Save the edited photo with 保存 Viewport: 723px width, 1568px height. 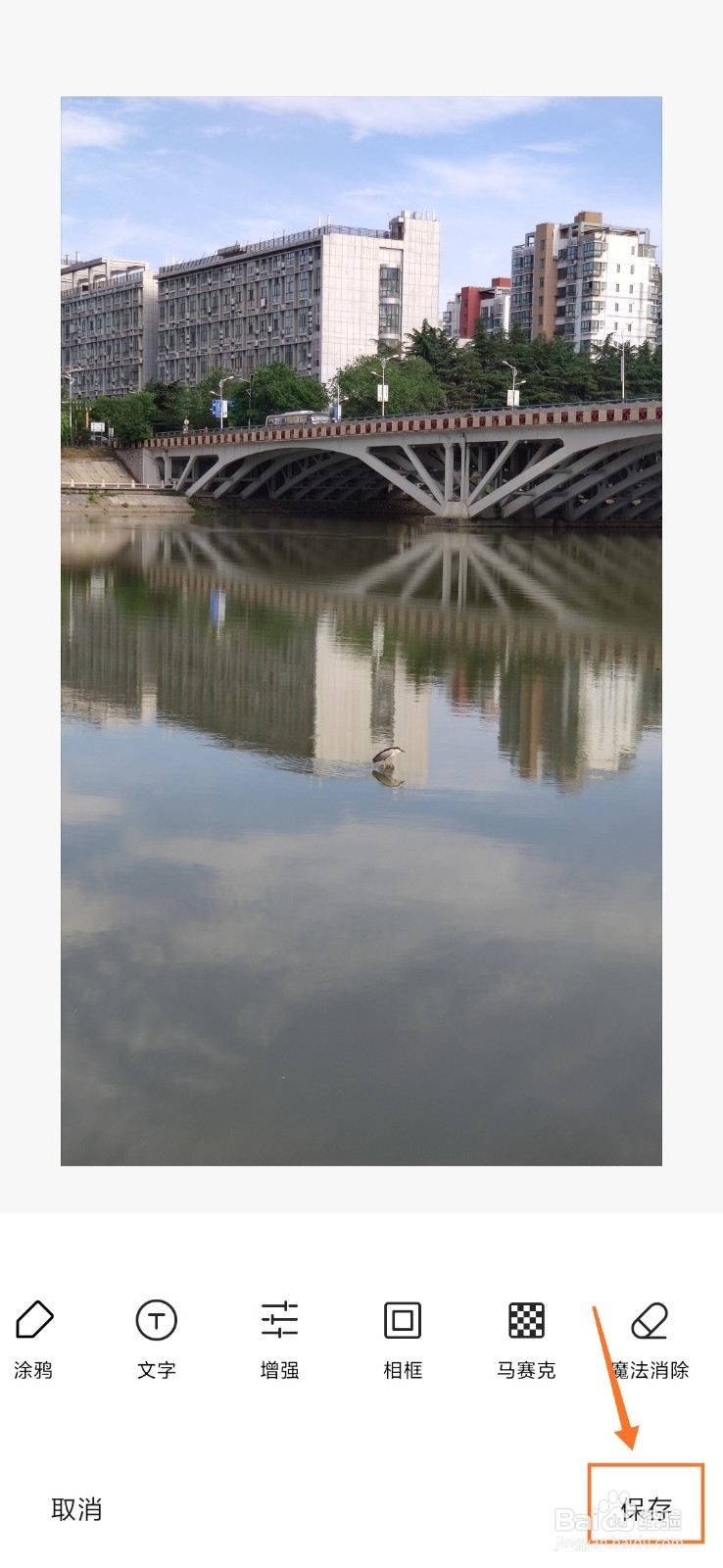click(647, 1509)
